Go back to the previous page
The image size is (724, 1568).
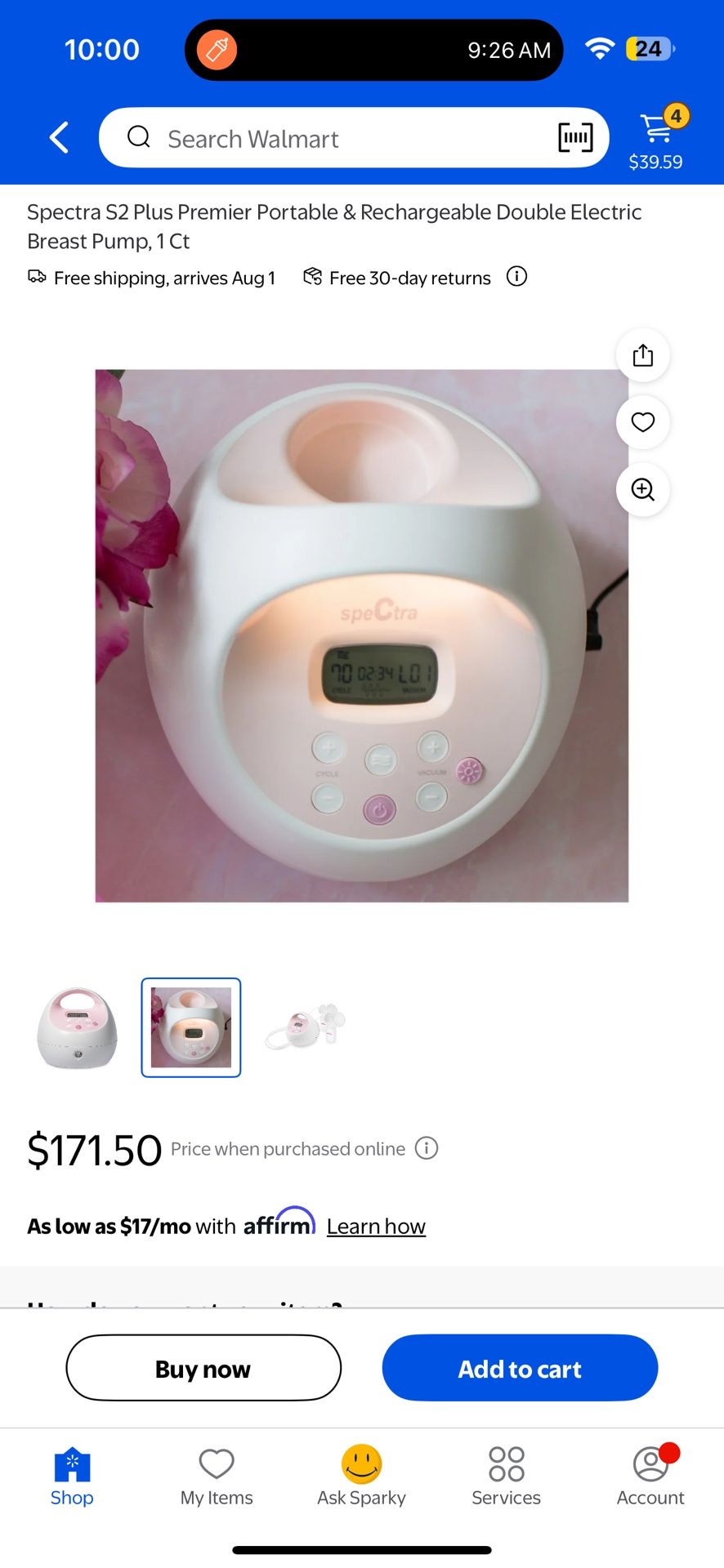tap(59, 138)
